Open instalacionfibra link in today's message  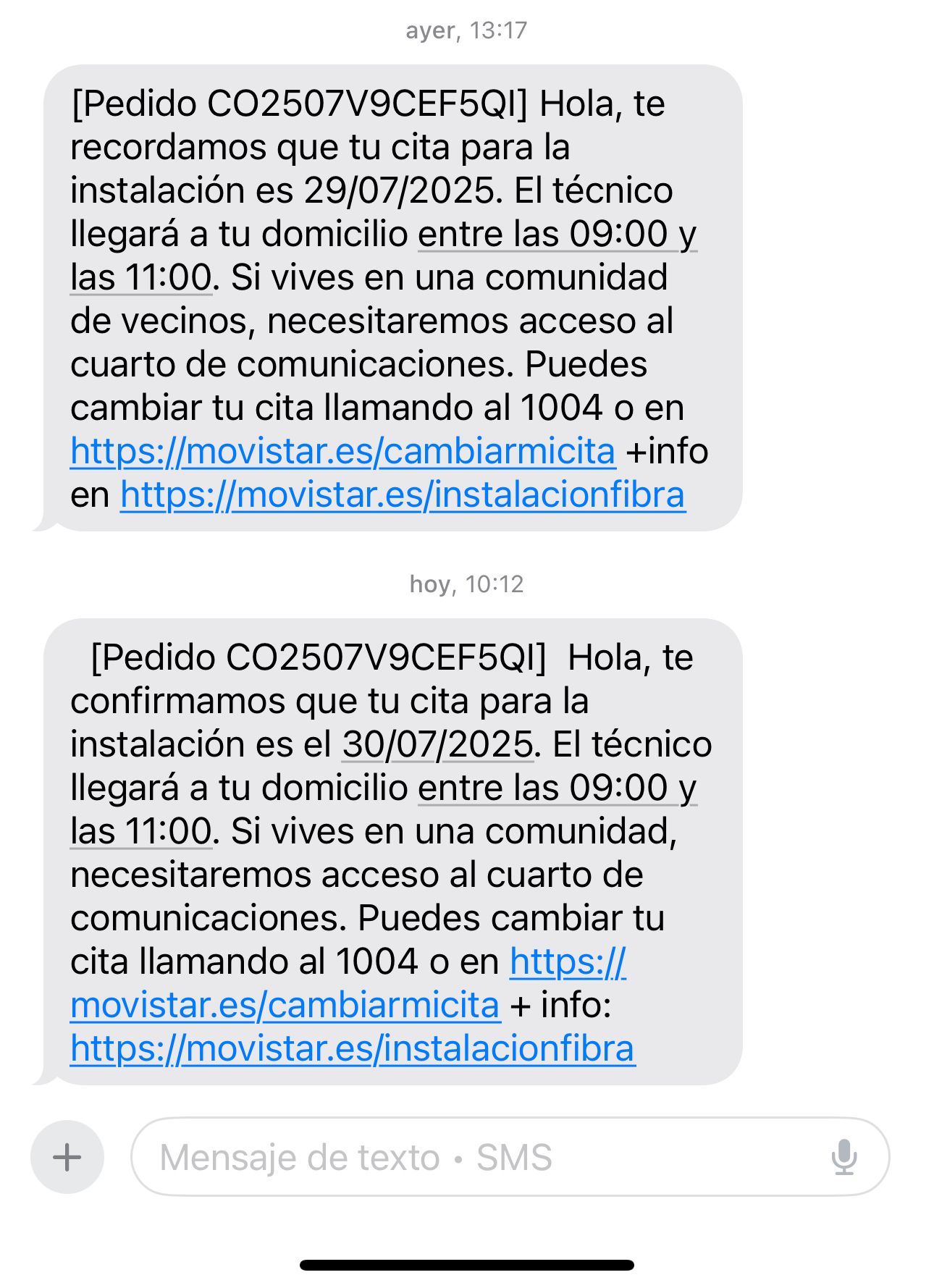353,1048
